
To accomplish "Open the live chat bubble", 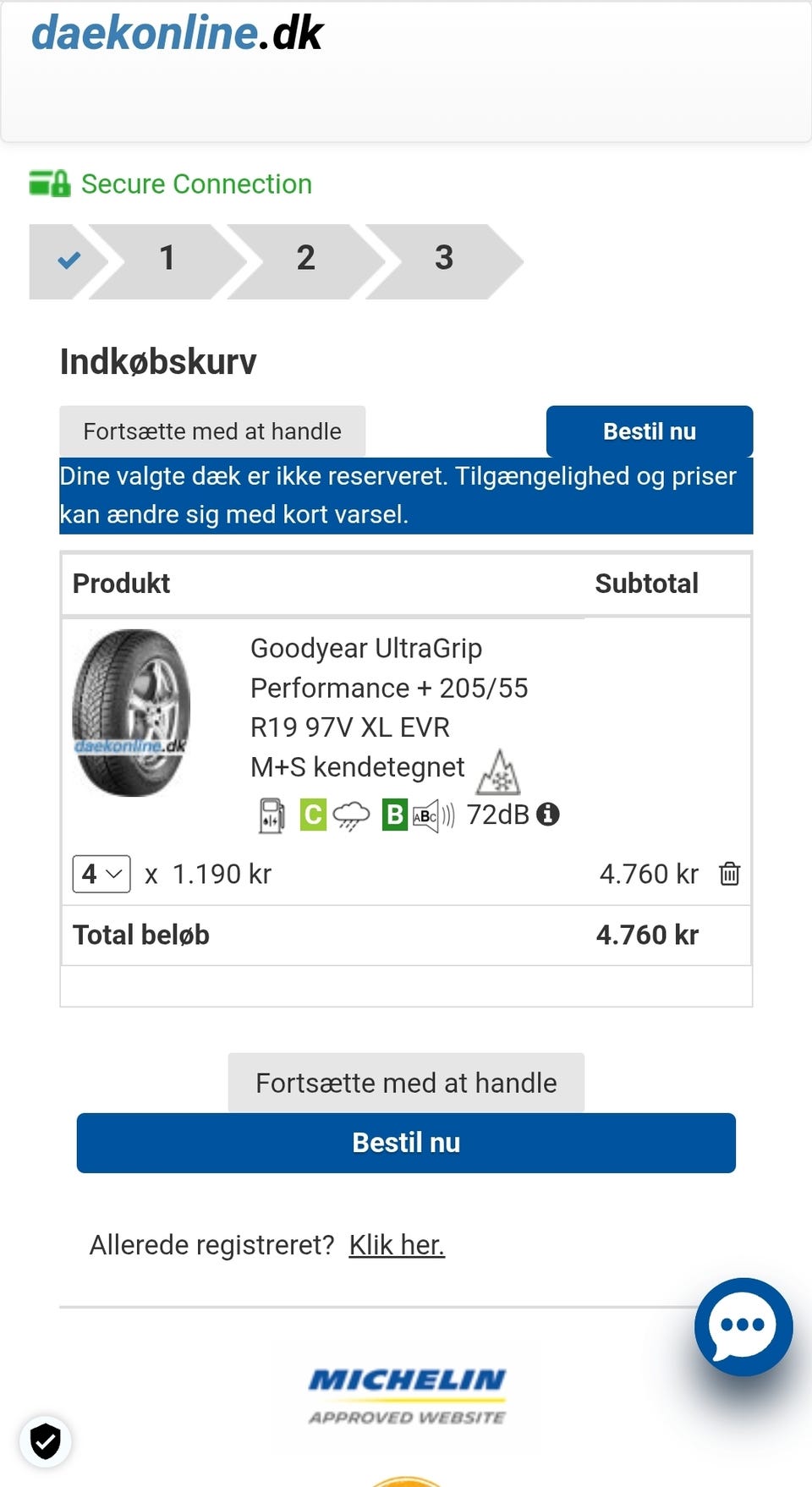I will coord(743,1326).
